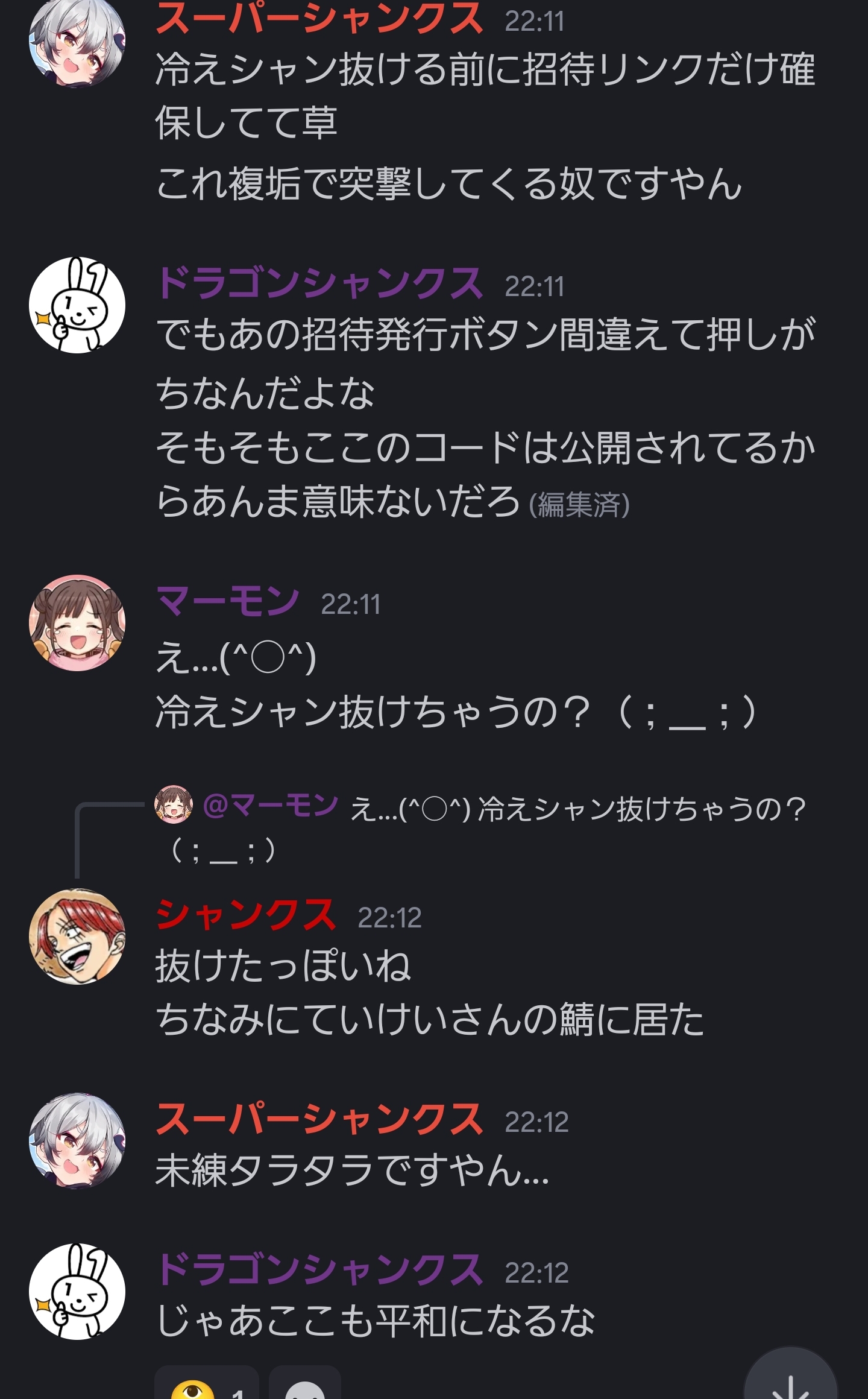Add the eye emoji reaction
This screenshot has height=1399, width=868.
[x=207, y=1383]
